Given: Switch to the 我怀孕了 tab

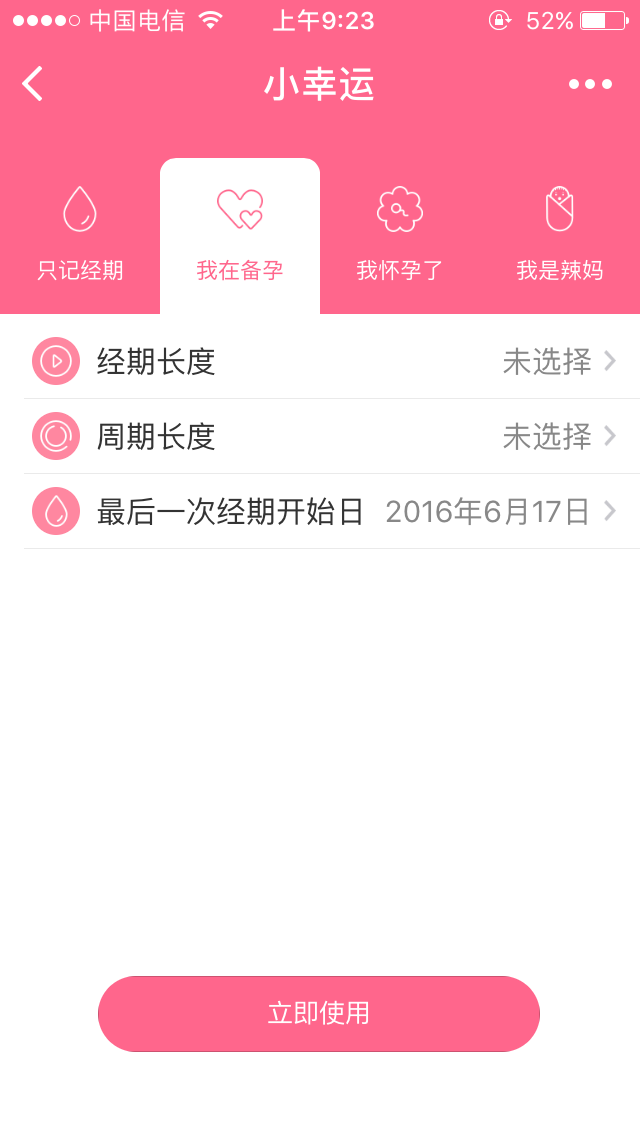Looking at the screenshot, I should pyautogui.click(x=400, y=236).
